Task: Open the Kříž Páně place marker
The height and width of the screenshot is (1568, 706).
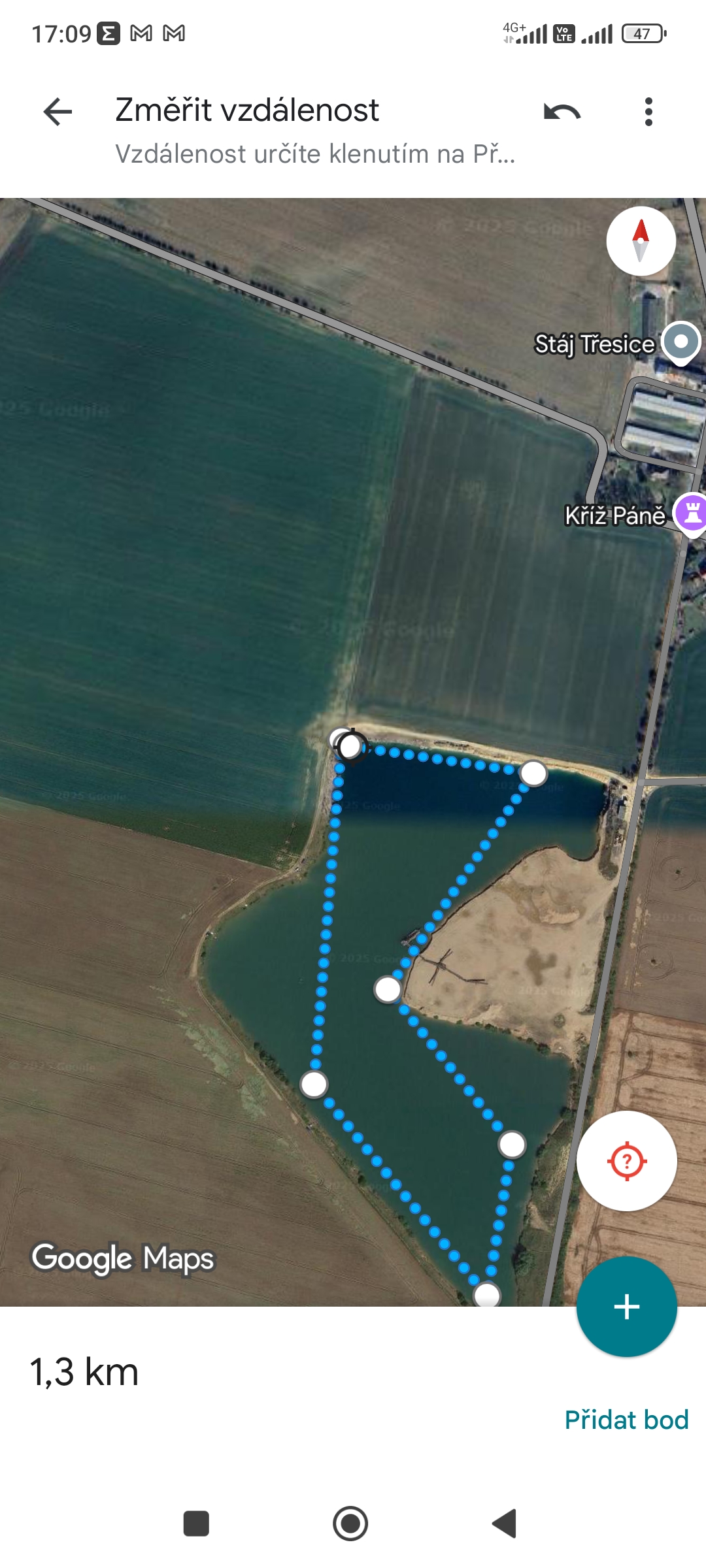Action: pyautogui.click(x=691, y=514)
